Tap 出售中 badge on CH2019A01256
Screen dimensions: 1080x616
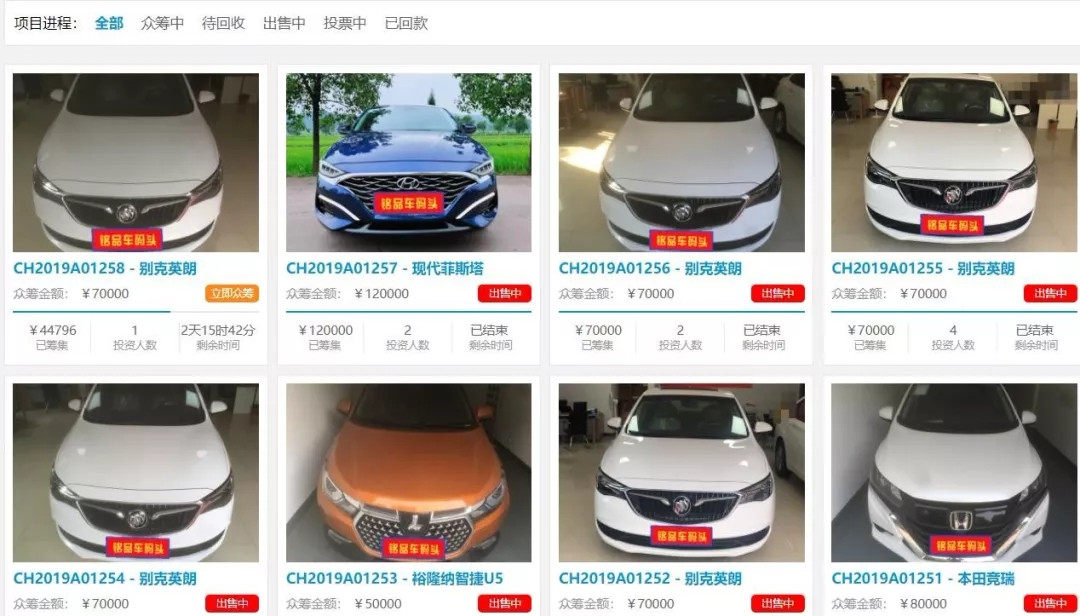777,293
